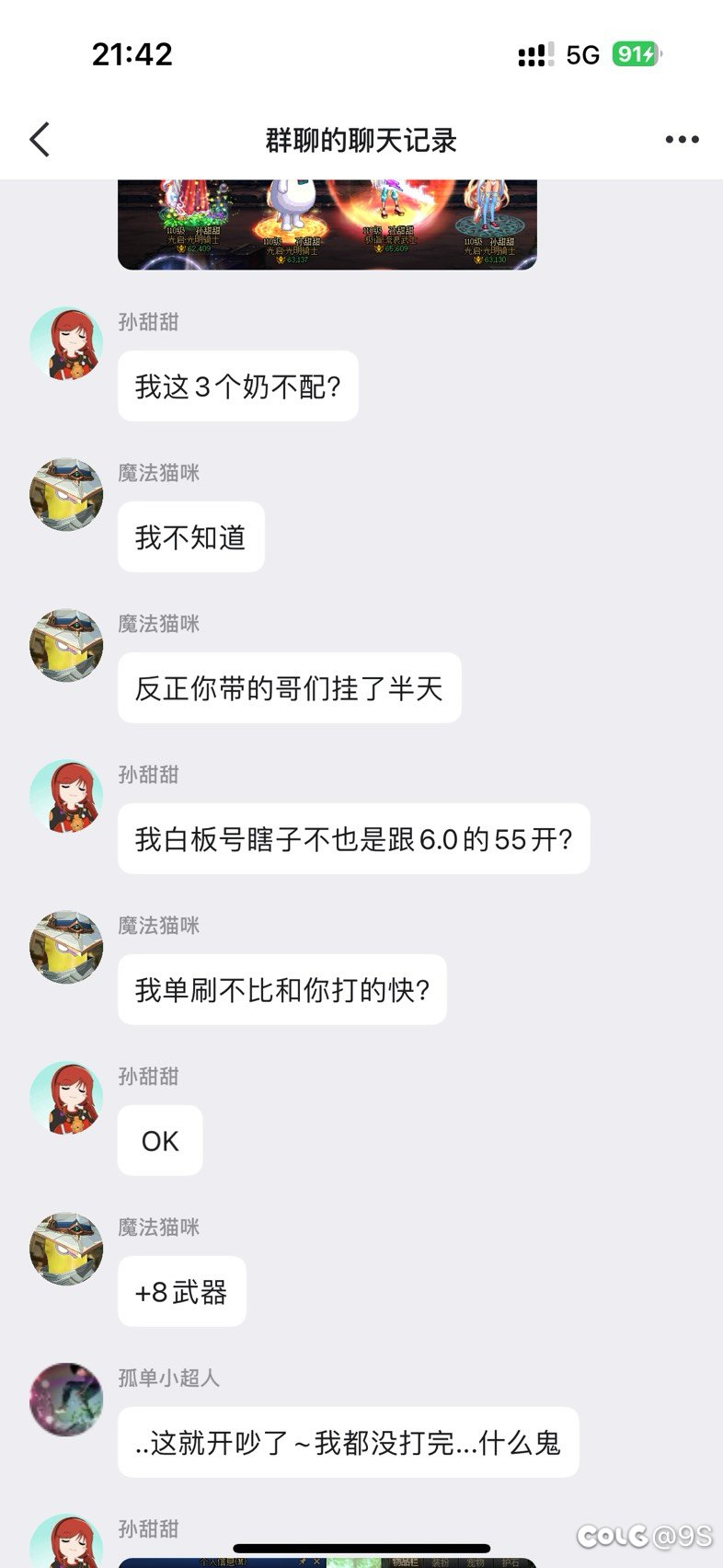Open the game screenshot image at top

pos(327,224)
